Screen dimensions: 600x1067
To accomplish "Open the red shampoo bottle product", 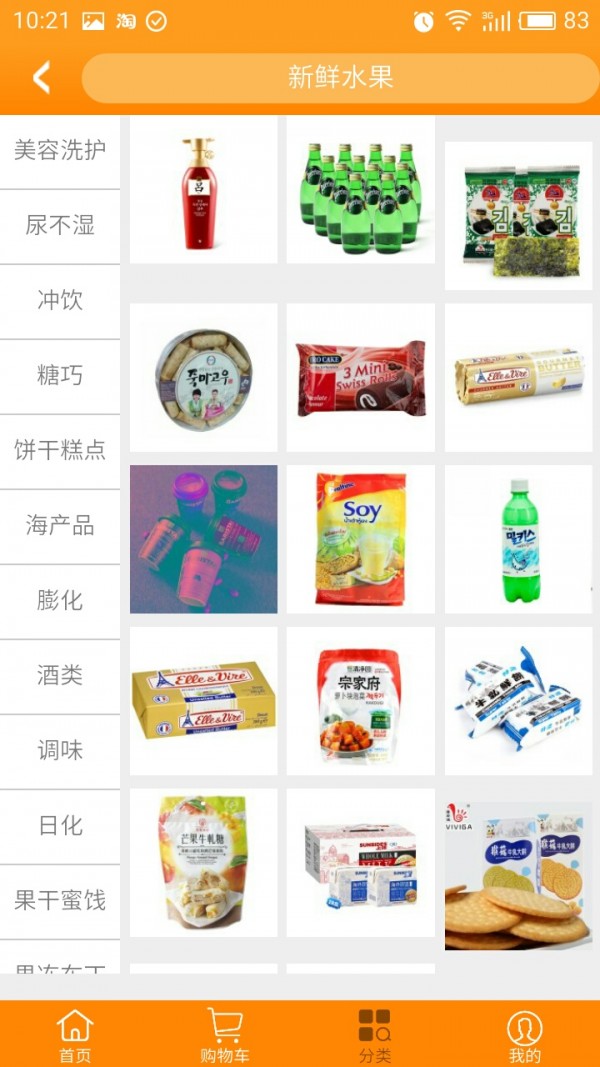I will 203,191.
